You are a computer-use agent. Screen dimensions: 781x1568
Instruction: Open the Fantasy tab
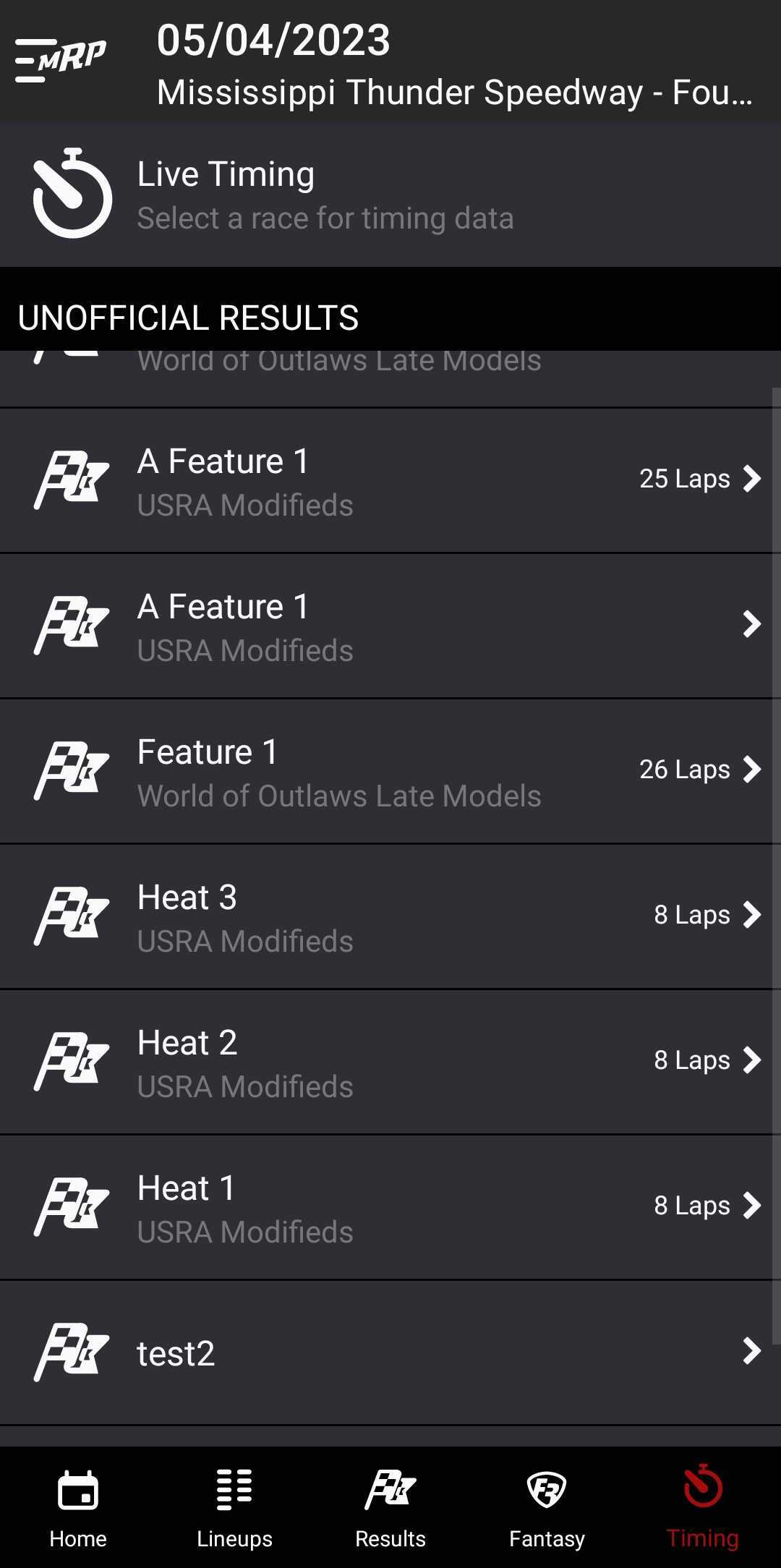(547, 1507)
